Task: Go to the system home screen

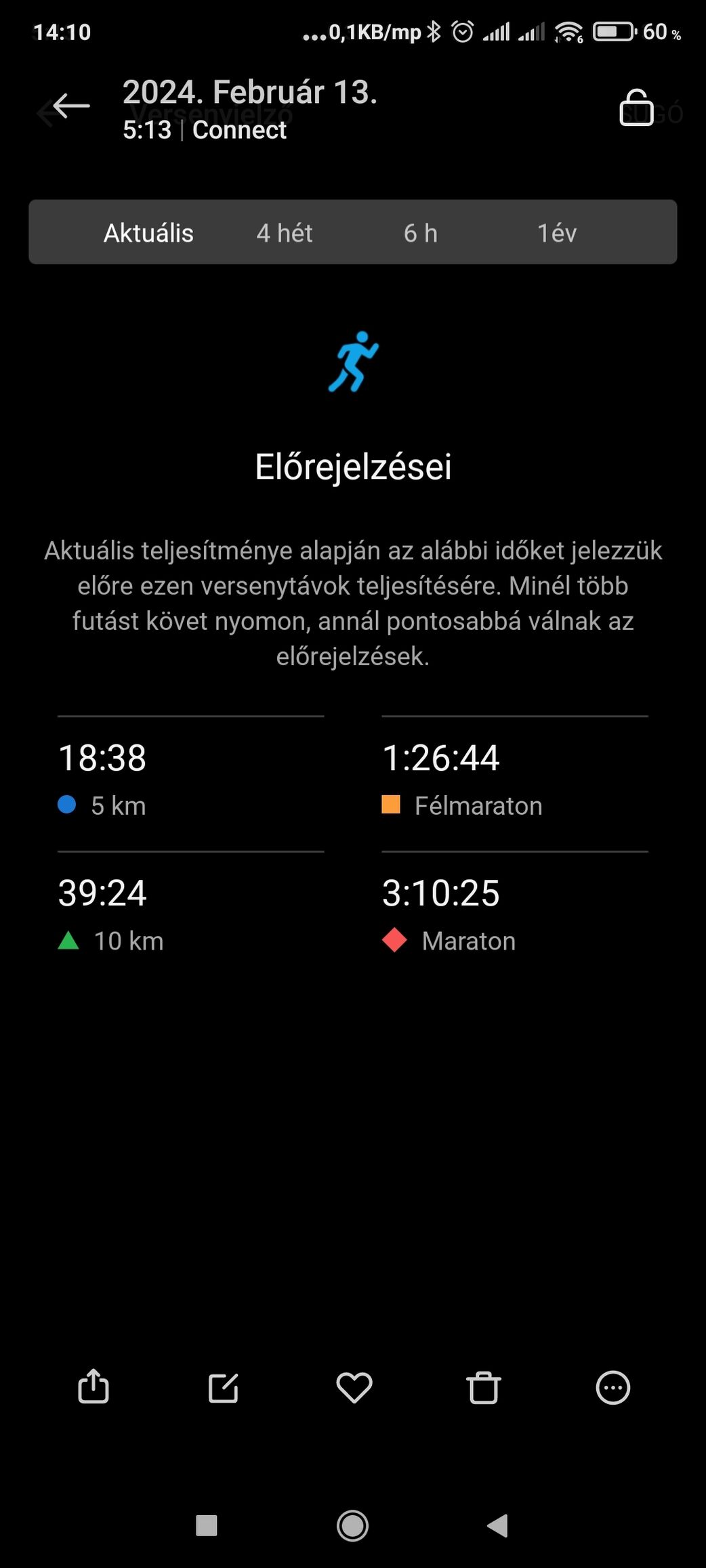Action: pos(352,1525)
